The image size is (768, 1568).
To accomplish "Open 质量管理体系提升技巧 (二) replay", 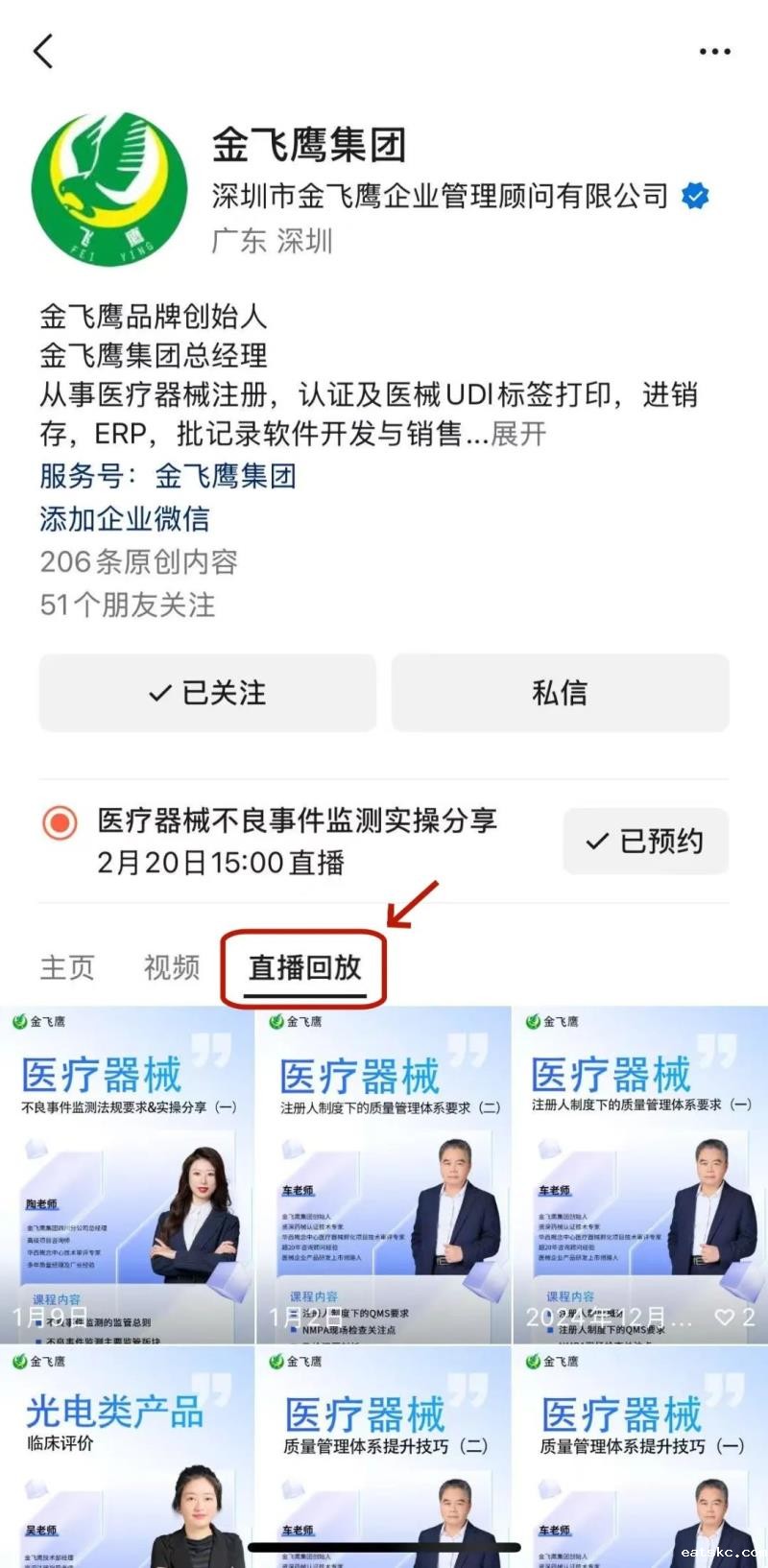I will [384, 1459].
